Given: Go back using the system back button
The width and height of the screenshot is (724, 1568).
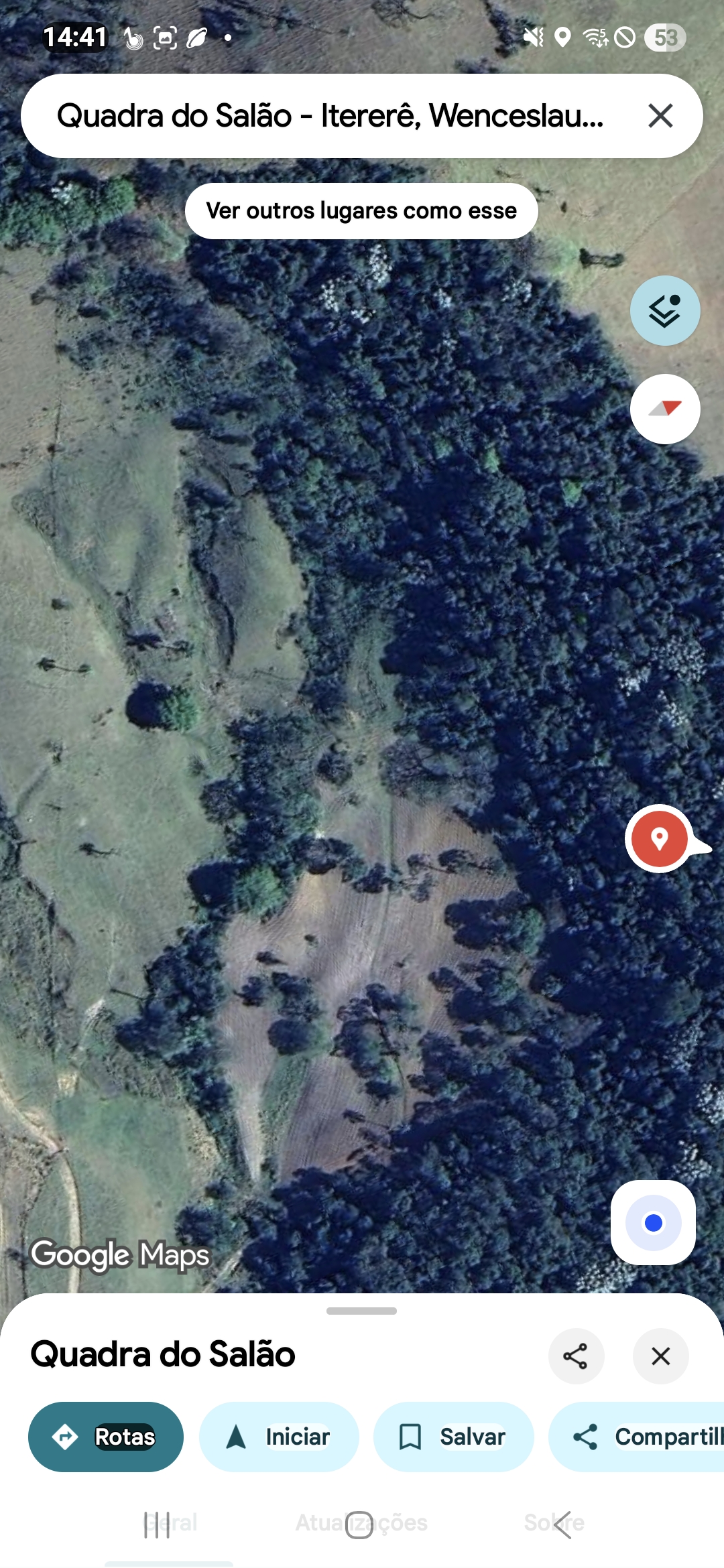Looking at the screenshot, I should click(562, 1525).
